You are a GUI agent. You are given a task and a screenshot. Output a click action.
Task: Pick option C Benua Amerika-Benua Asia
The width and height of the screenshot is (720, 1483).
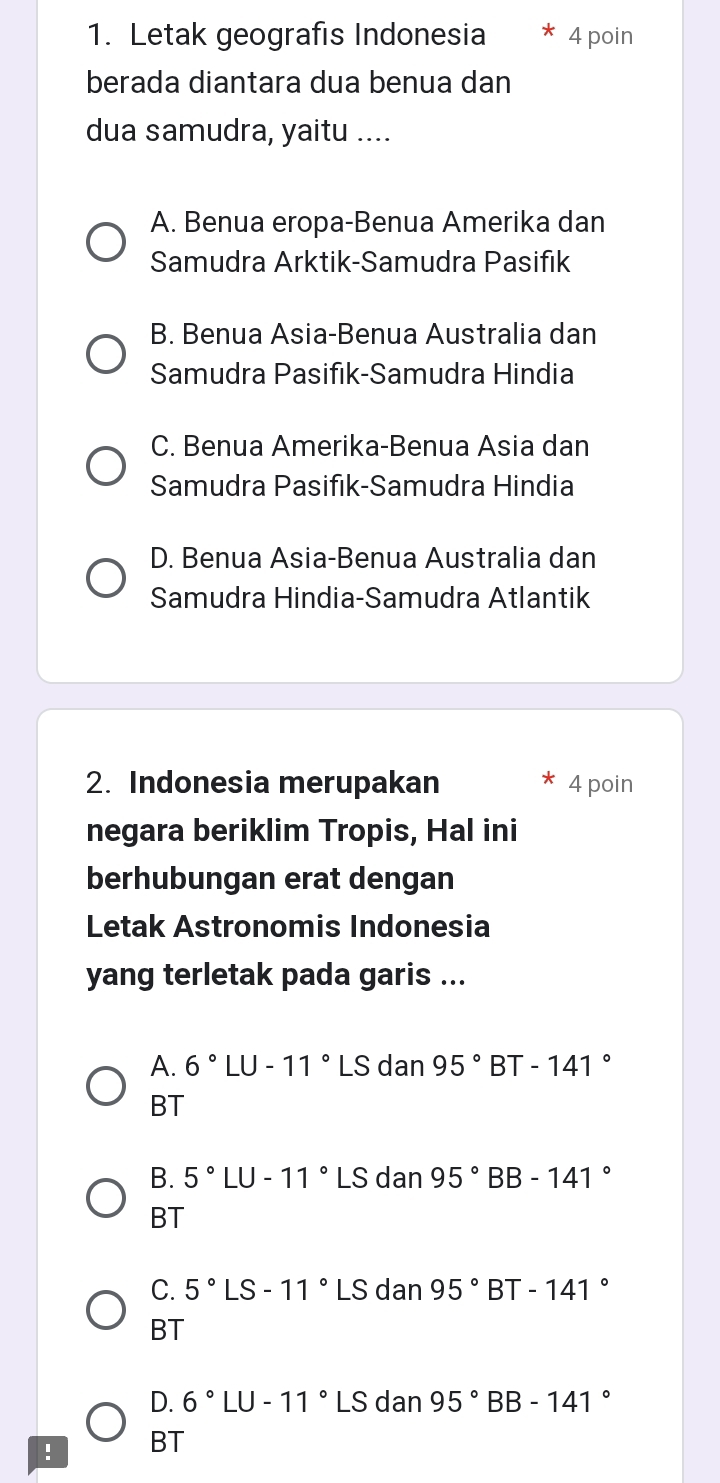[x=106, y=466]
